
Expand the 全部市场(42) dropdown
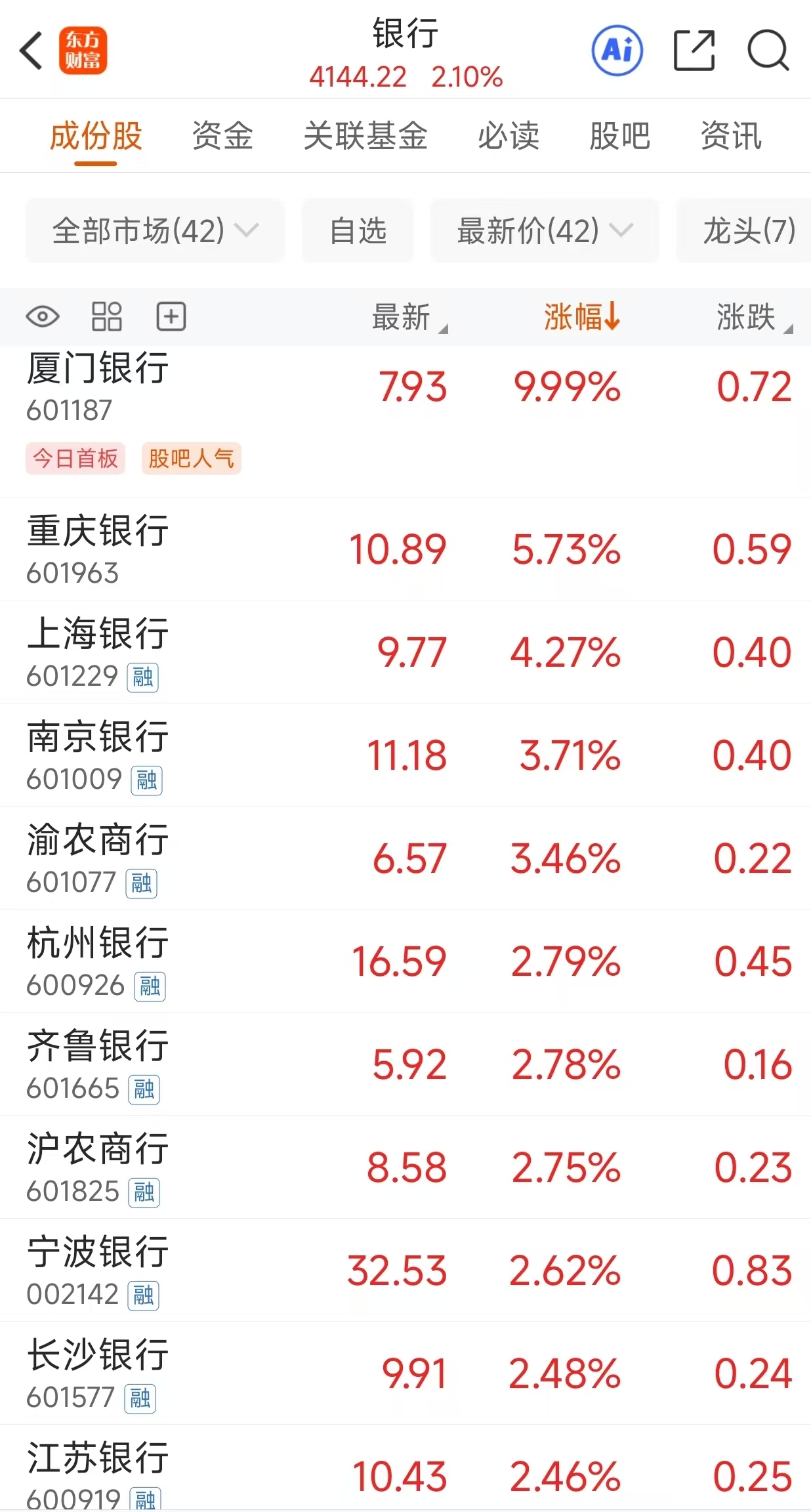154,231
